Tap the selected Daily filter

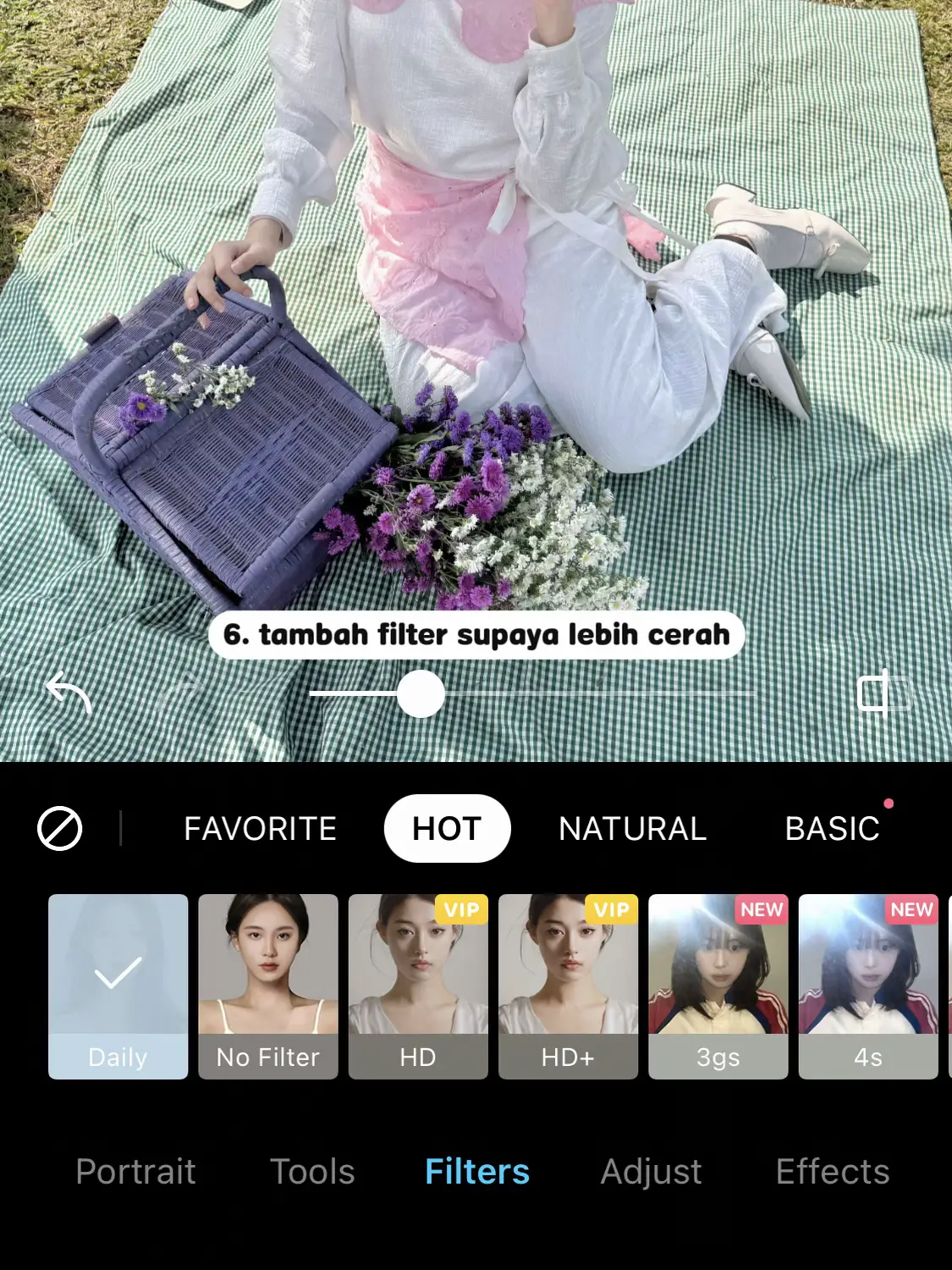[x=118, y=986]
